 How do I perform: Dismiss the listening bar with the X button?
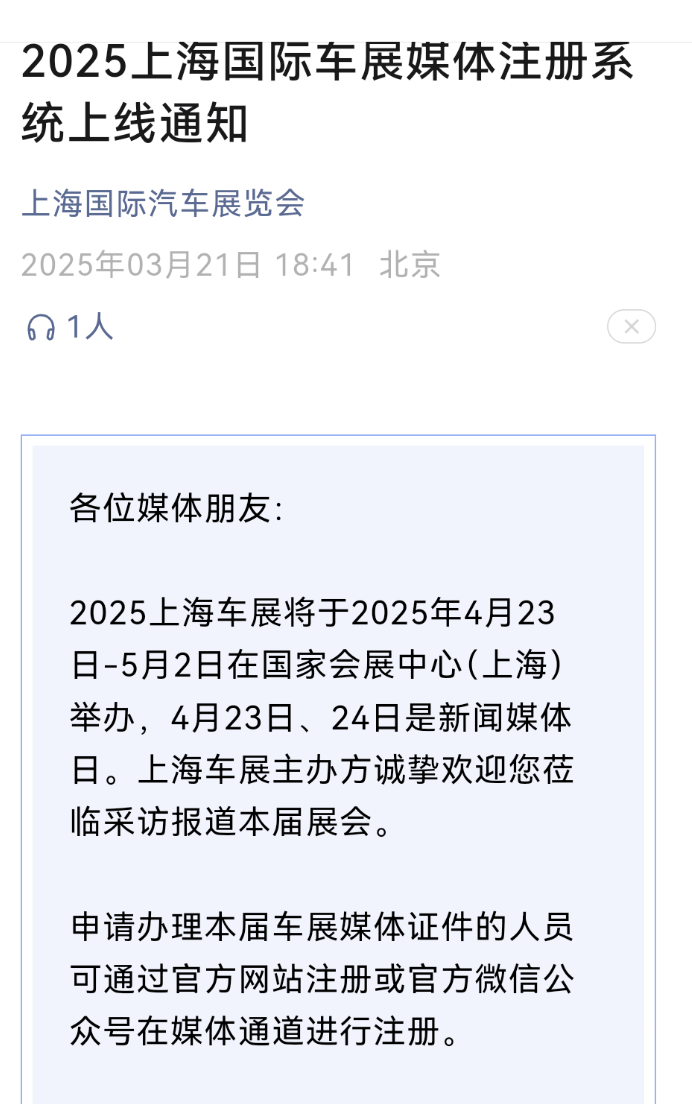coord(631,327)
